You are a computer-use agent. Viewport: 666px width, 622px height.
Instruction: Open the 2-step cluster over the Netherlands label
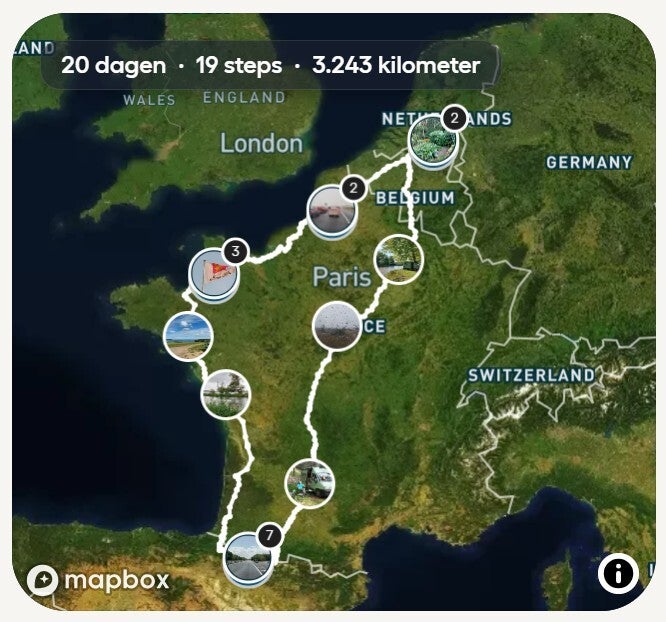pyautogui.click(x=433, y=141)
